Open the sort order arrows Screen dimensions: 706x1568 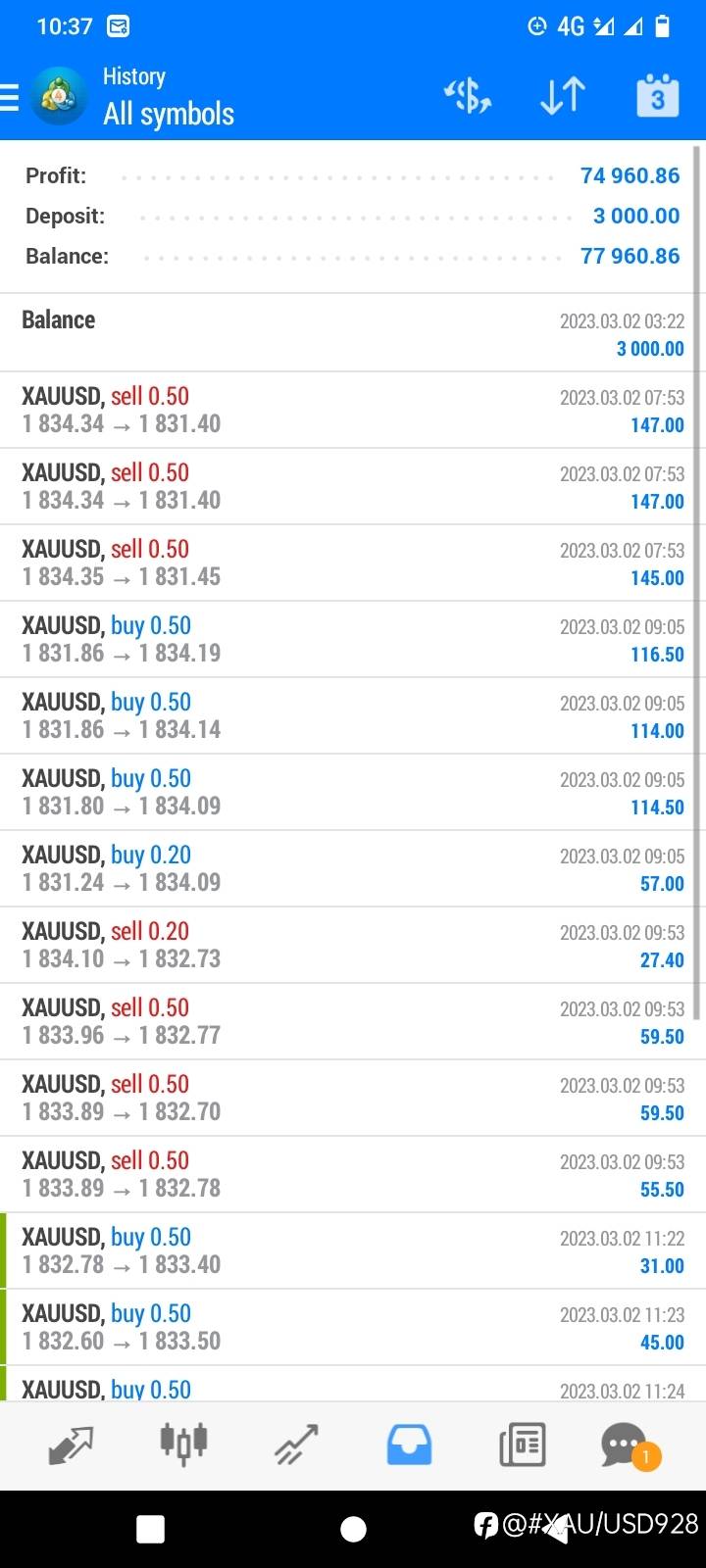563,96
